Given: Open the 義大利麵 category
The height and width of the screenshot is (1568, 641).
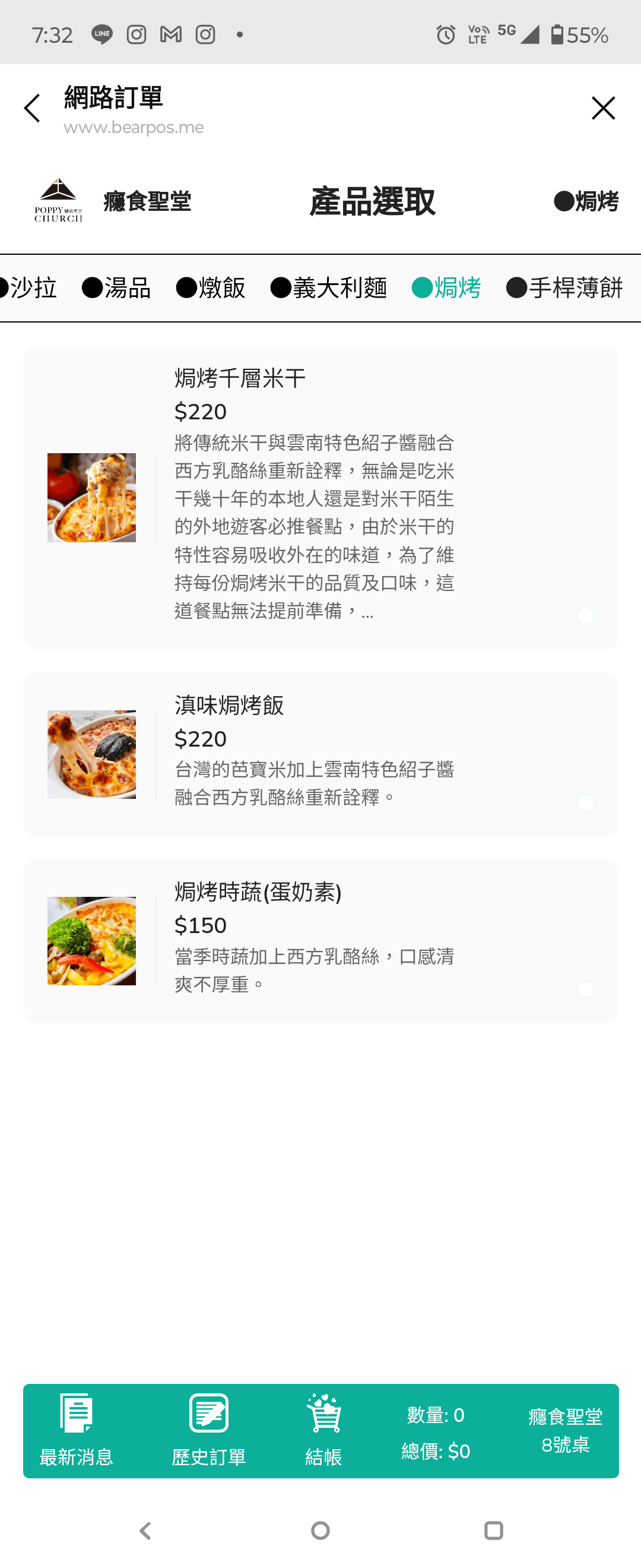Looking at the screenshot, I should point(329,288).
